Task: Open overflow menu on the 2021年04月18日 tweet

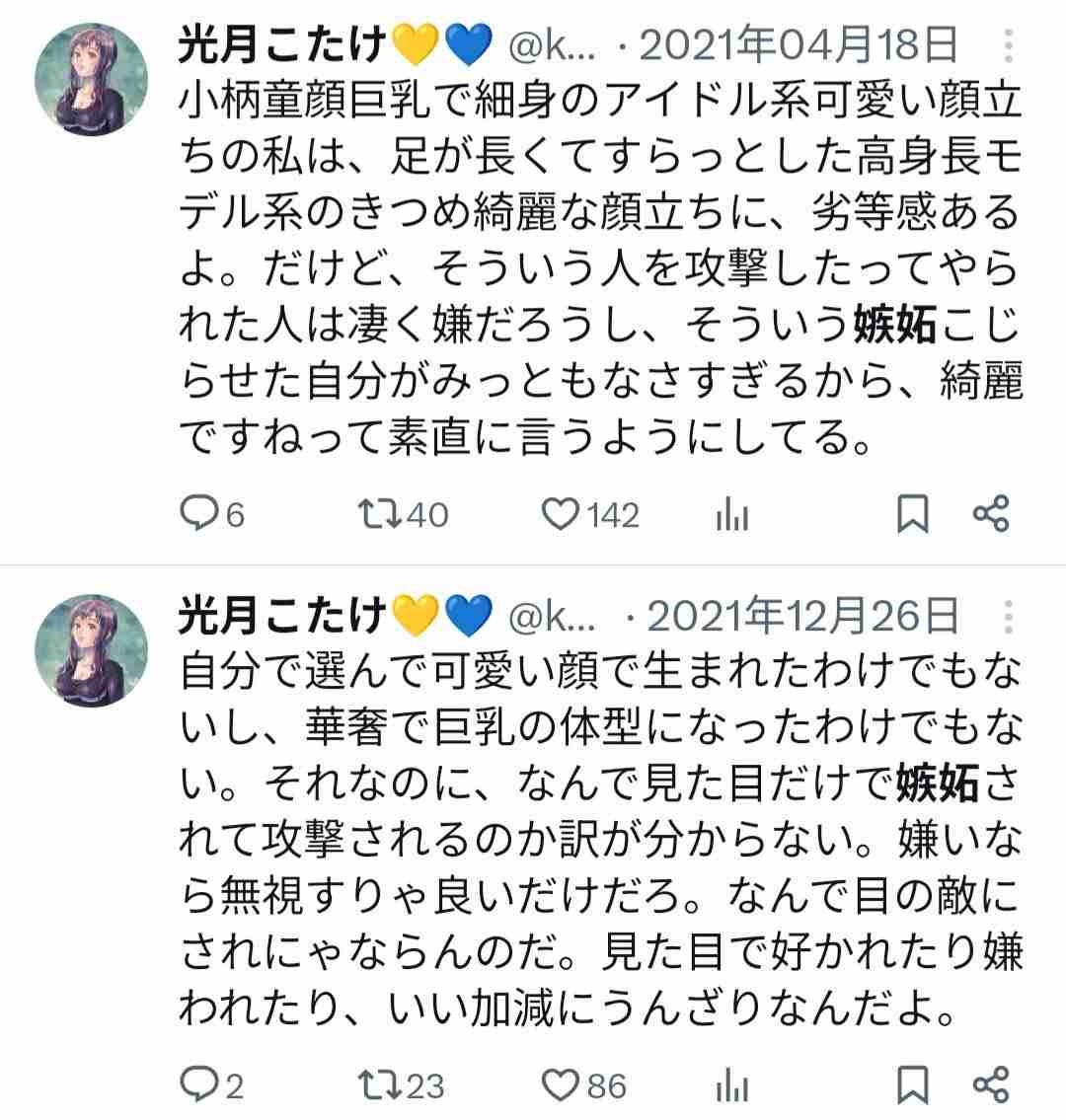Action: [x=1008, y=45]
